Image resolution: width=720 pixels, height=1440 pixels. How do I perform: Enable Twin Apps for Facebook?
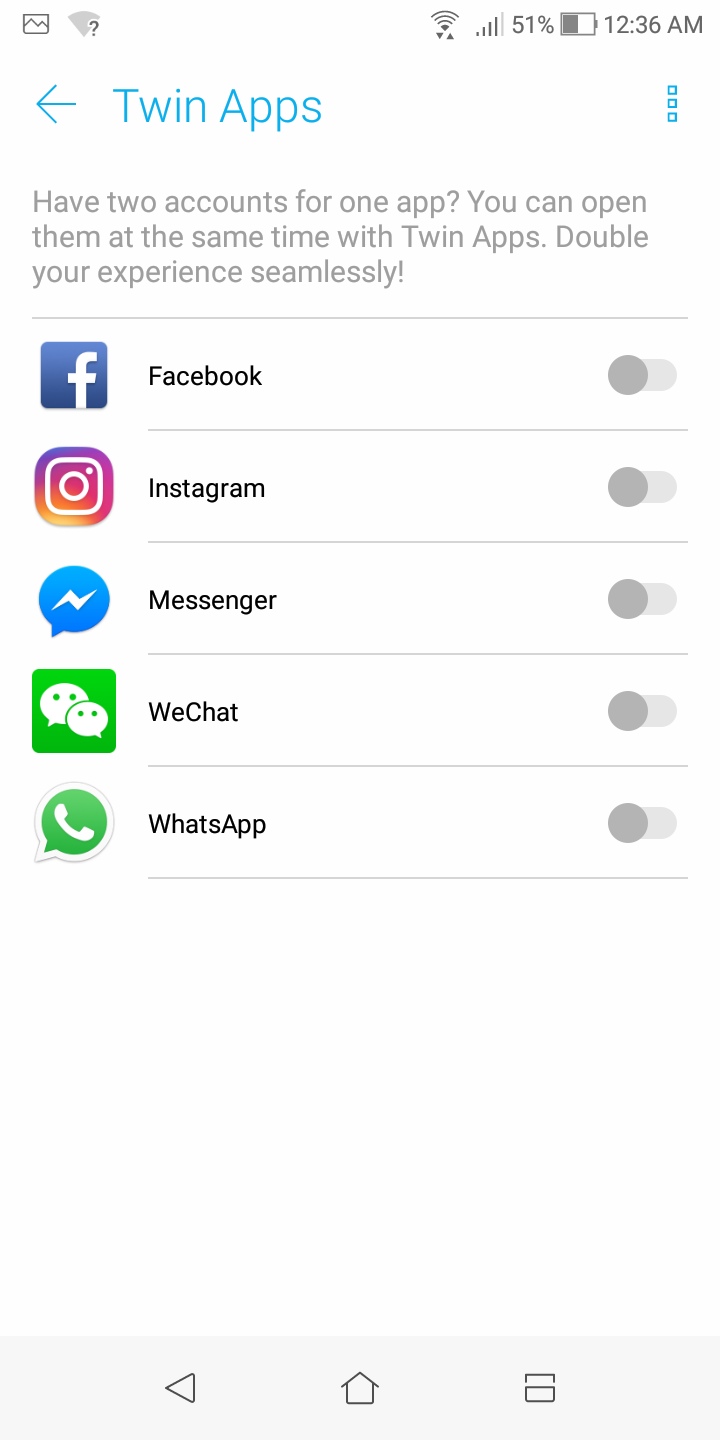click(642, 376)
